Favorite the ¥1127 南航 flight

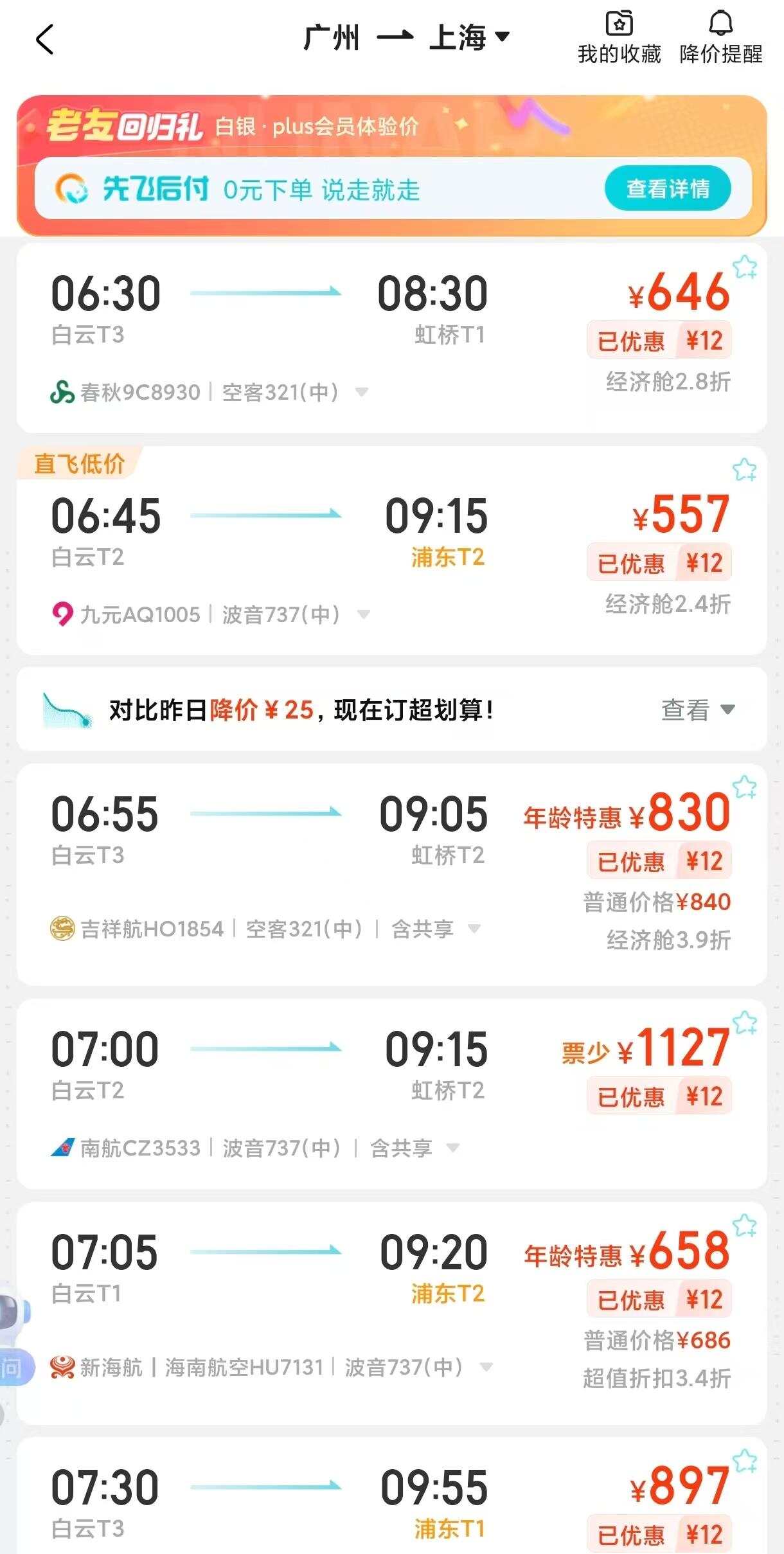(745, 1022)
